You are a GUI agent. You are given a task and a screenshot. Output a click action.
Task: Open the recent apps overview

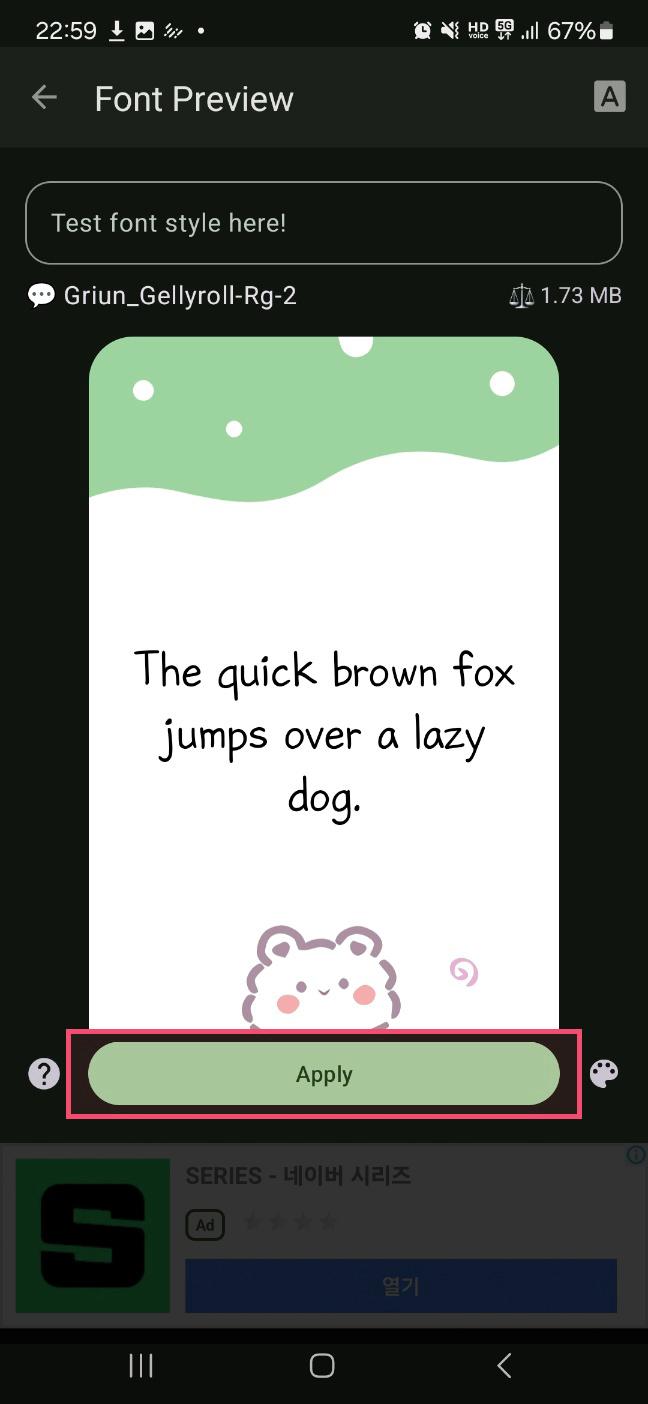click(141, 1366)
